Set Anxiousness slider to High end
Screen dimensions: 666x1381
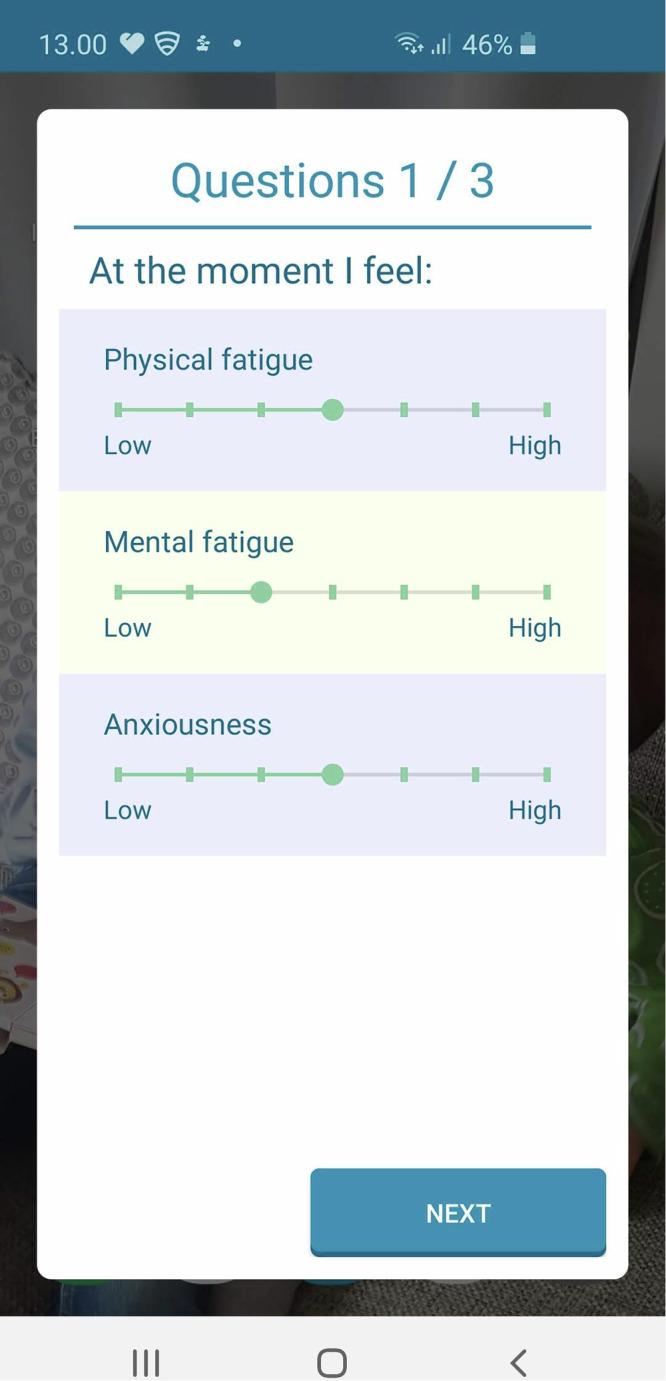coord(547,775)
